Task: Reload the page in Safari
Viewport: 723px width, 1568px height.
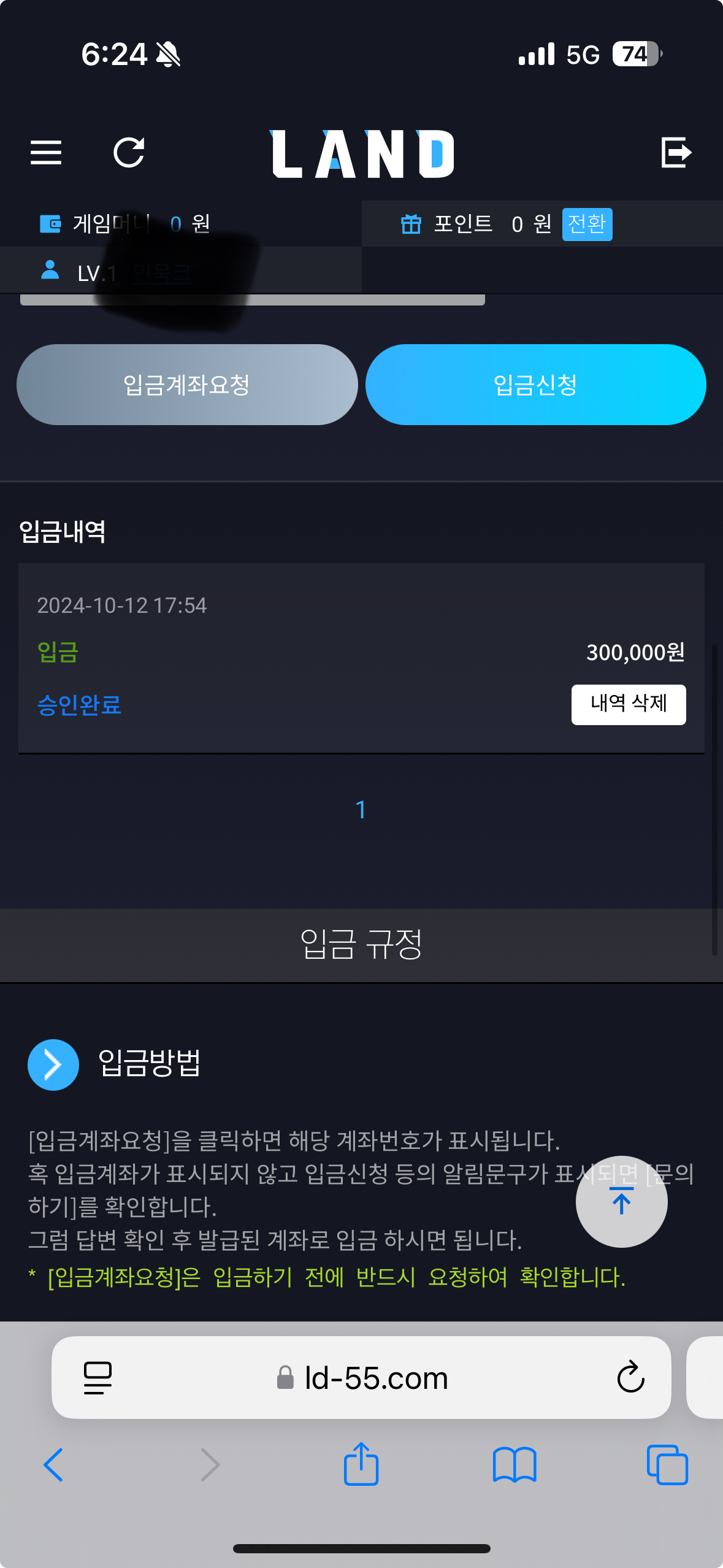Action: click(x=630, y=1378)
